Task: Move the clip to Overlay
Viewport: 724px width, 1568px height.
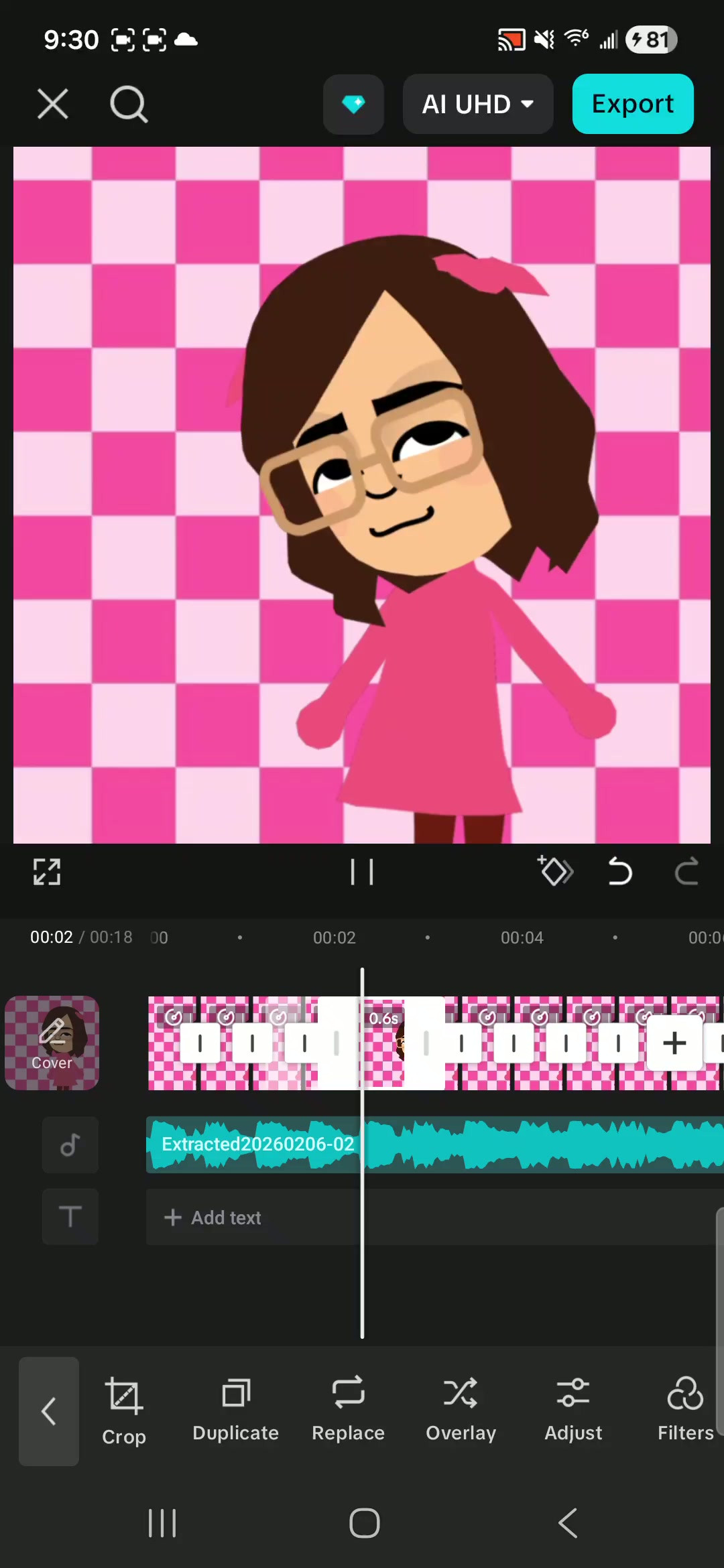Action: pos(461,1411)
